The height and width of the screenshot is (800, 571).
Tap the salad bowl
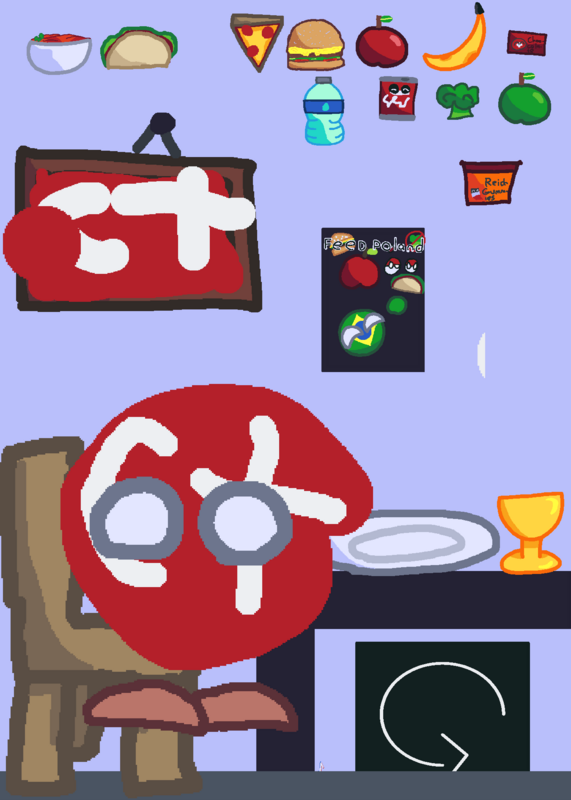(59, 53)
